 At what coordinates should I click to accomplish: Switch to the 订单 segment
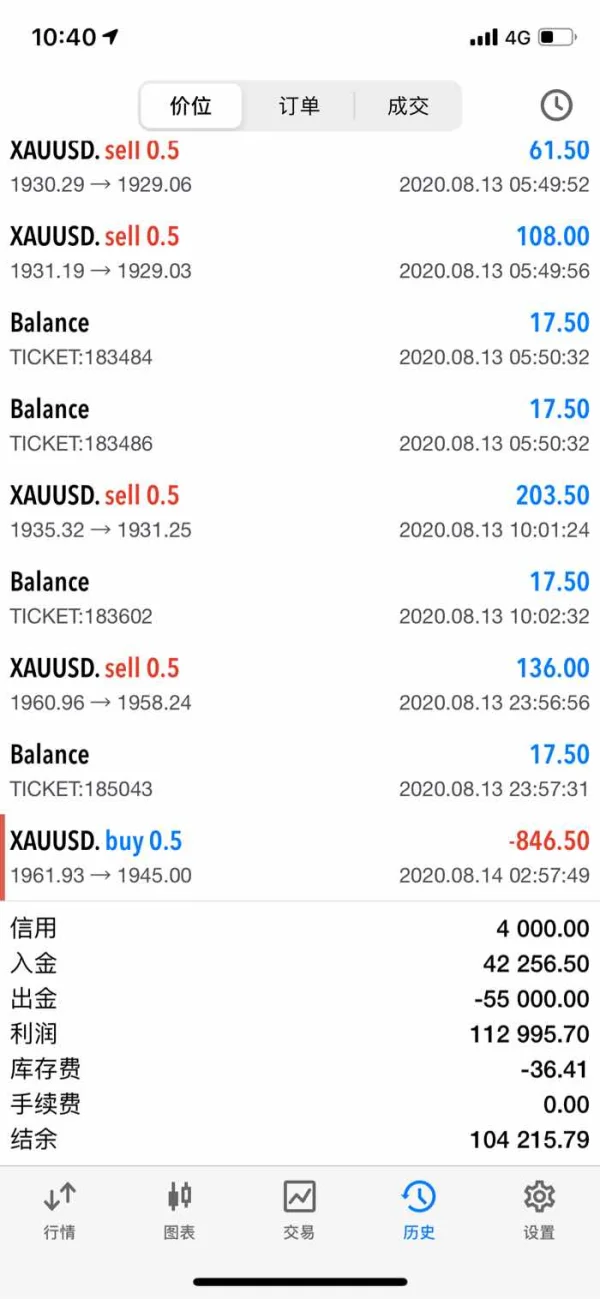[x=299, y=106]
